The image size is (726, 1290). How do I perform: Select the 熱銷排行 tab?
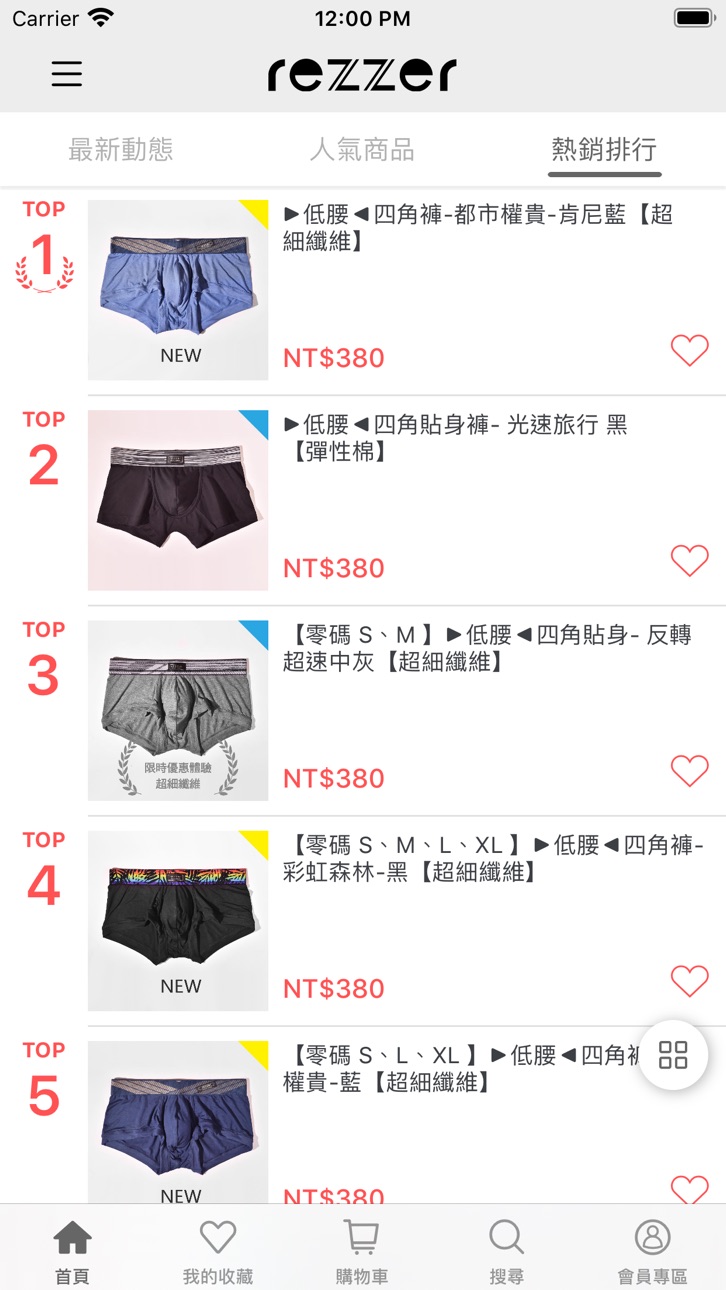(604, 150)
